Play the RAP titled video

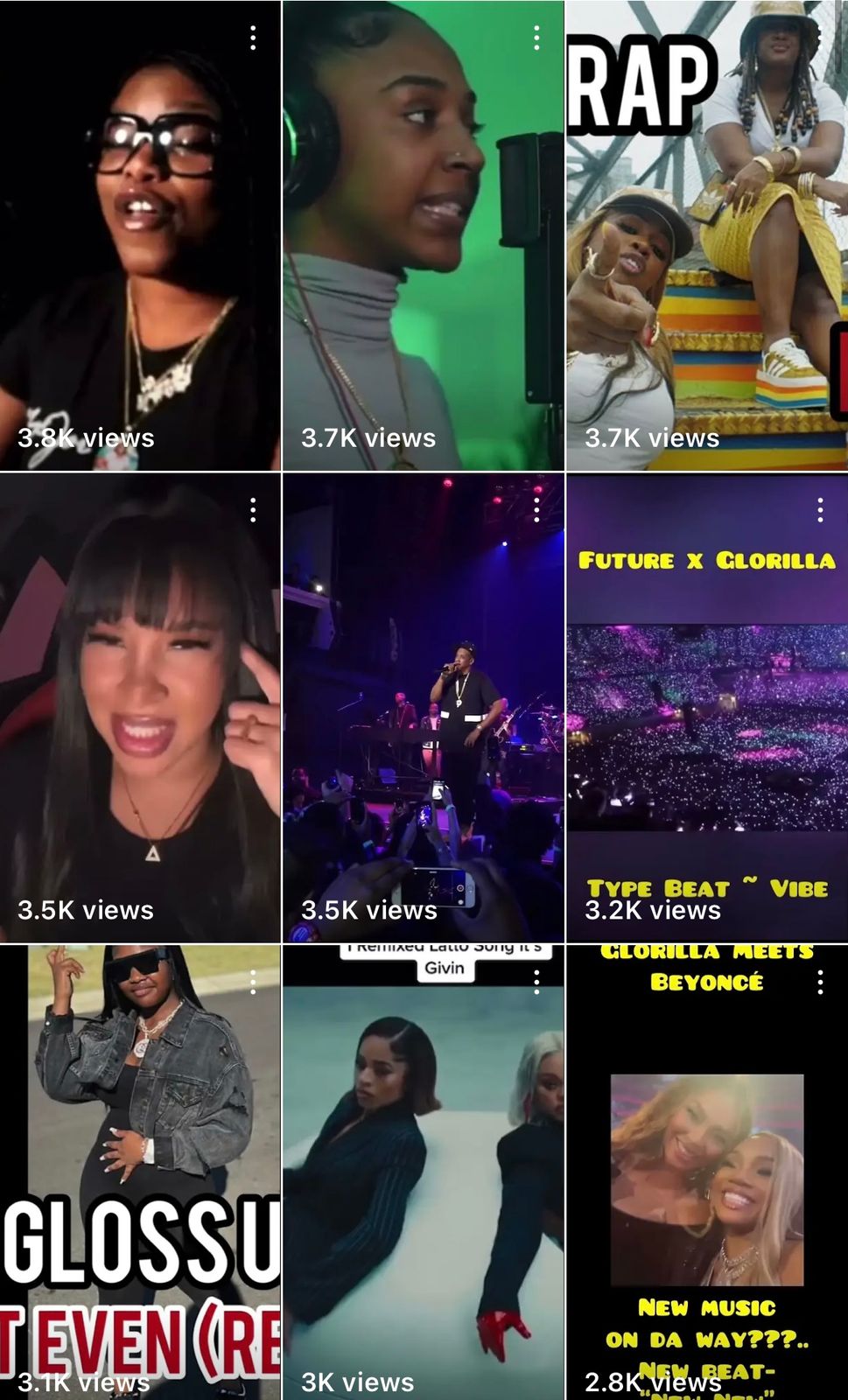707,235
